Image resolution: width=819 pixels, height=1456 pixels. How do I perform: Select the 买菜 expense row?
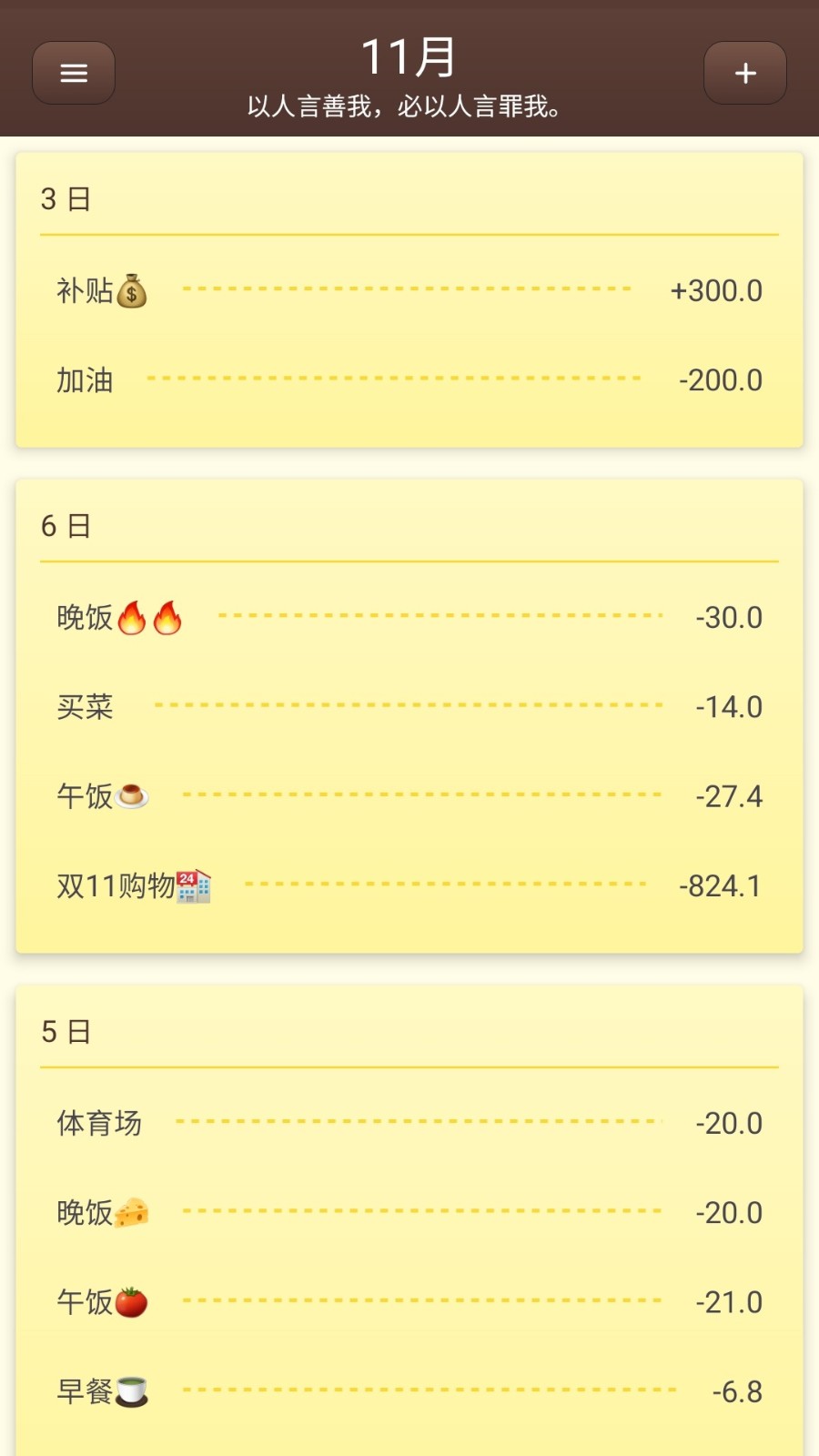pos(85,706)
